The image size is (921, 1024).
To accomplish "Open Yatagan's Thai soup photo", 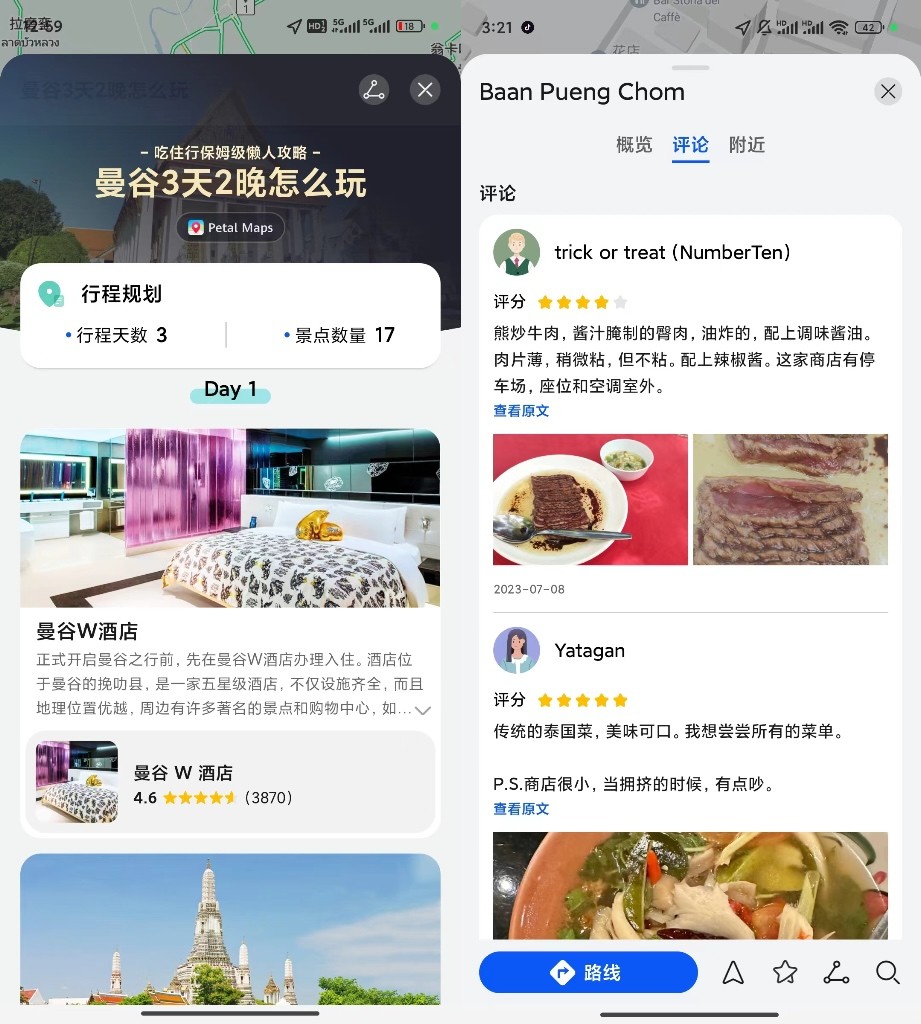I will pos(690,885).
